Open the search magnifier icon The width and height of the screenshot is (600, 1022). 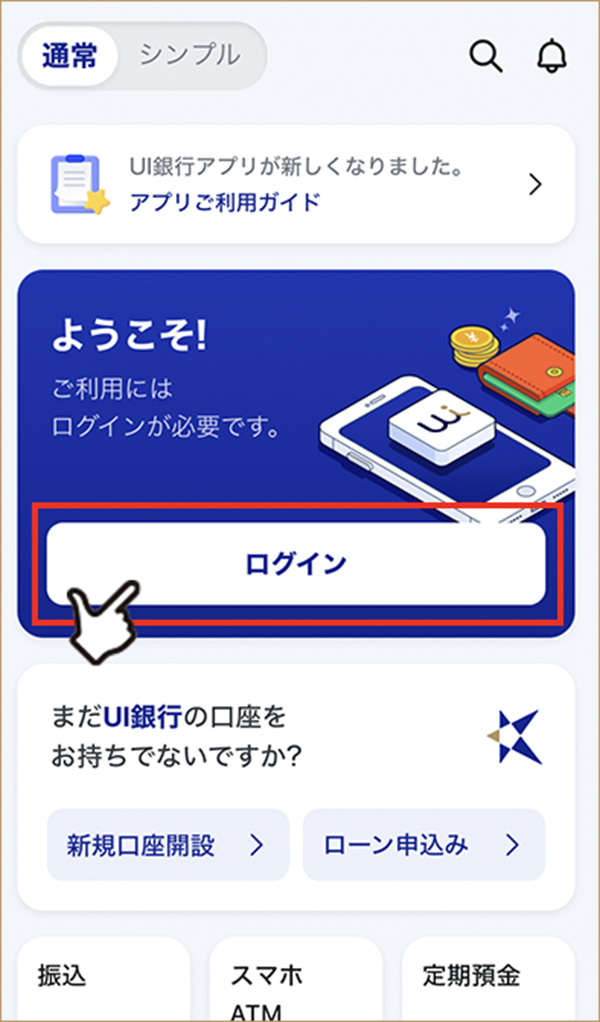point(485,56)
